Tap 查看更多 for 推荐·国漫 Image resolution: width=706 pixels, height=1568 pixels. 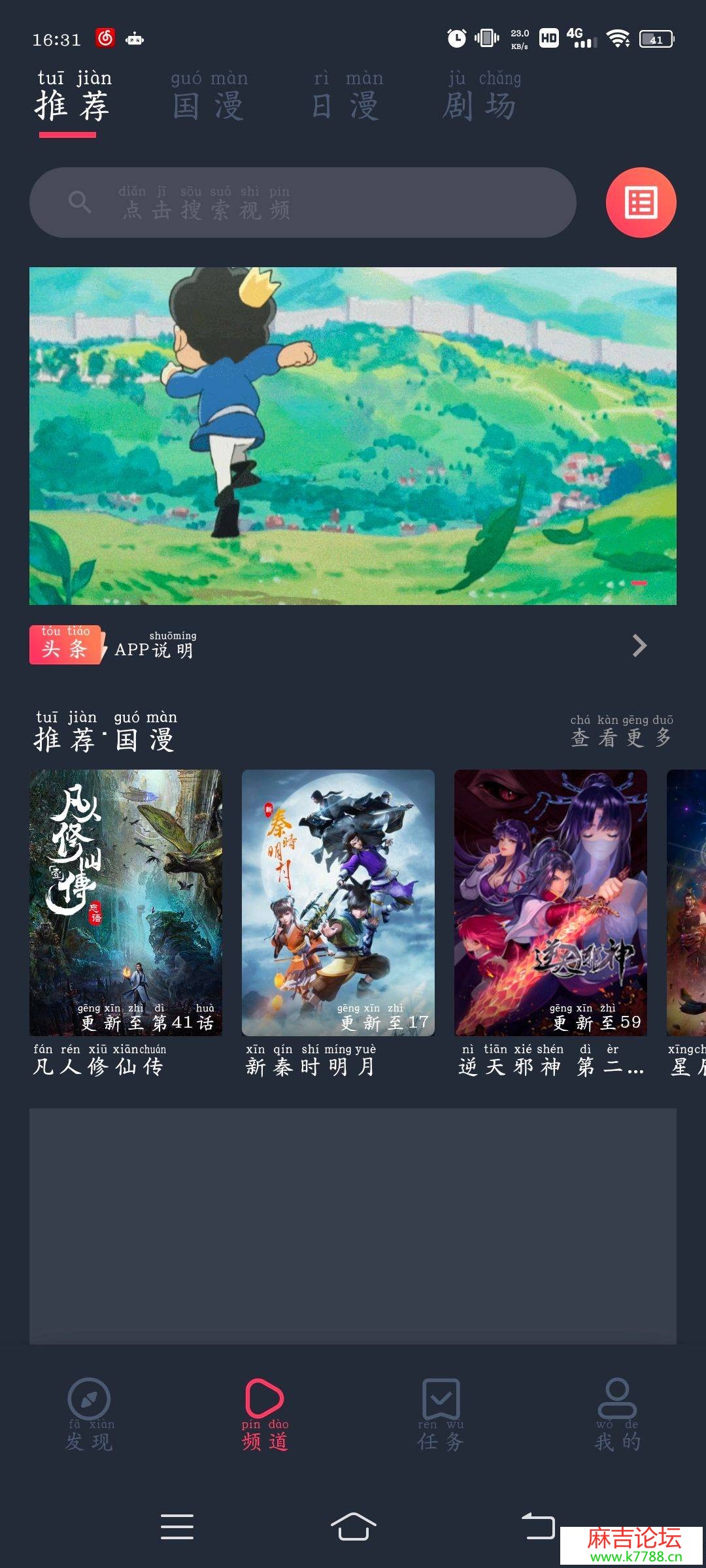(x=621, y=732)
